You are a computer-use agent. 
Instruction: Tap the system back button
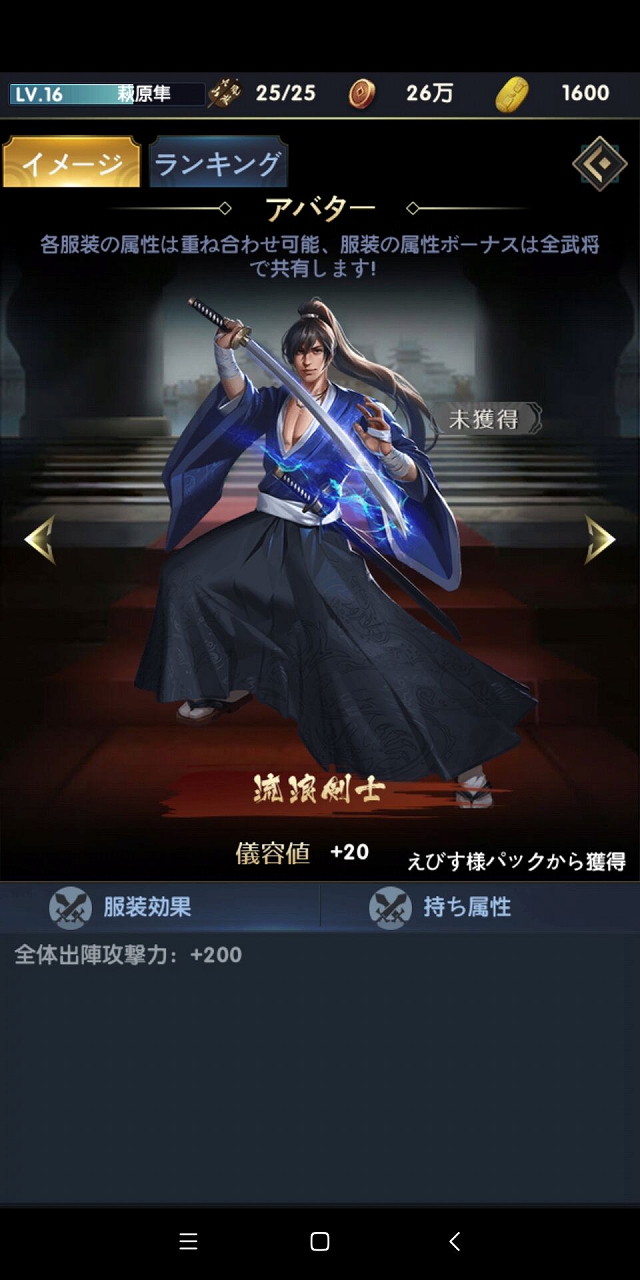pos(454,1241)
